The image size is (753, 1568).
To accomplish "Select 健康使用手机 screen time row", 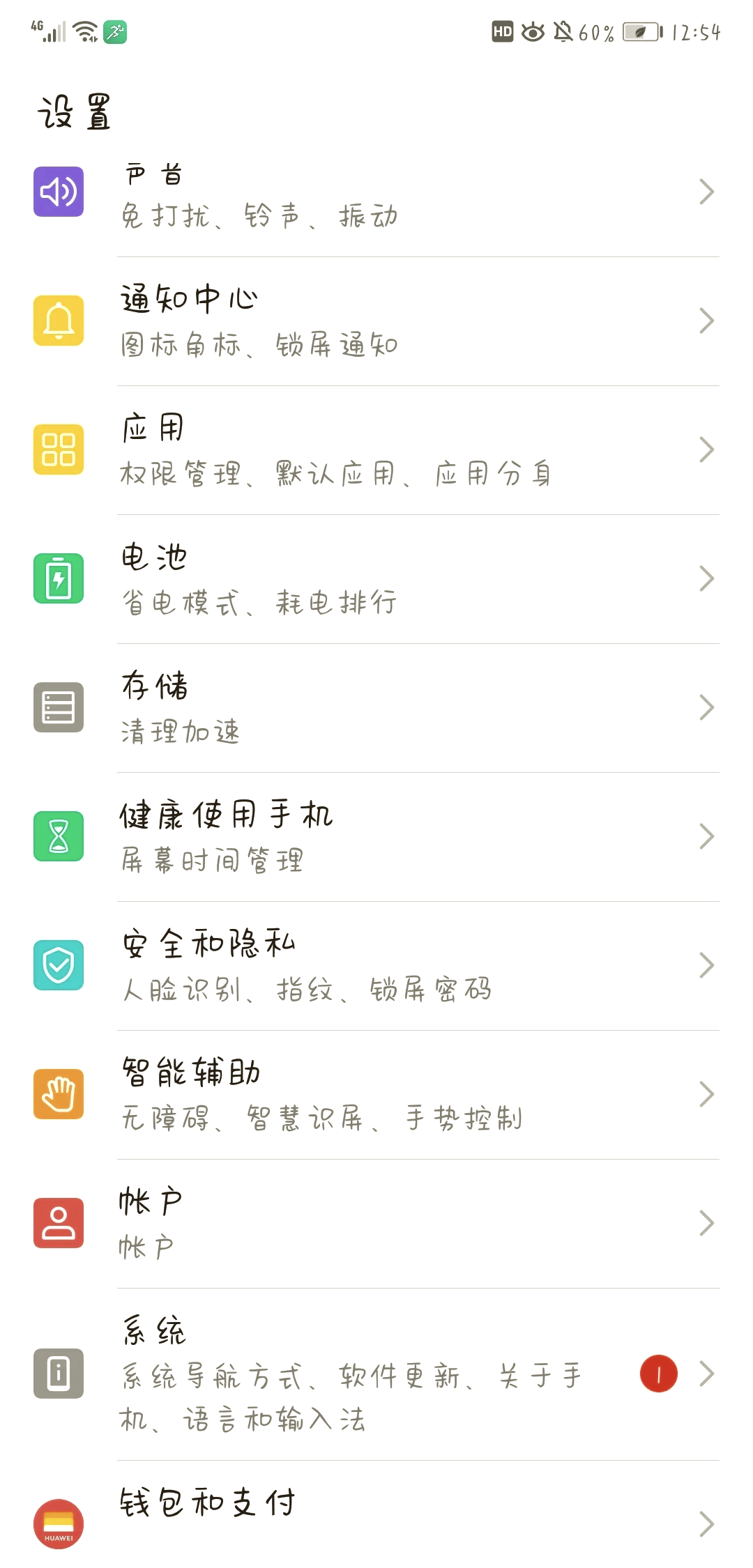I will point(376,837).
